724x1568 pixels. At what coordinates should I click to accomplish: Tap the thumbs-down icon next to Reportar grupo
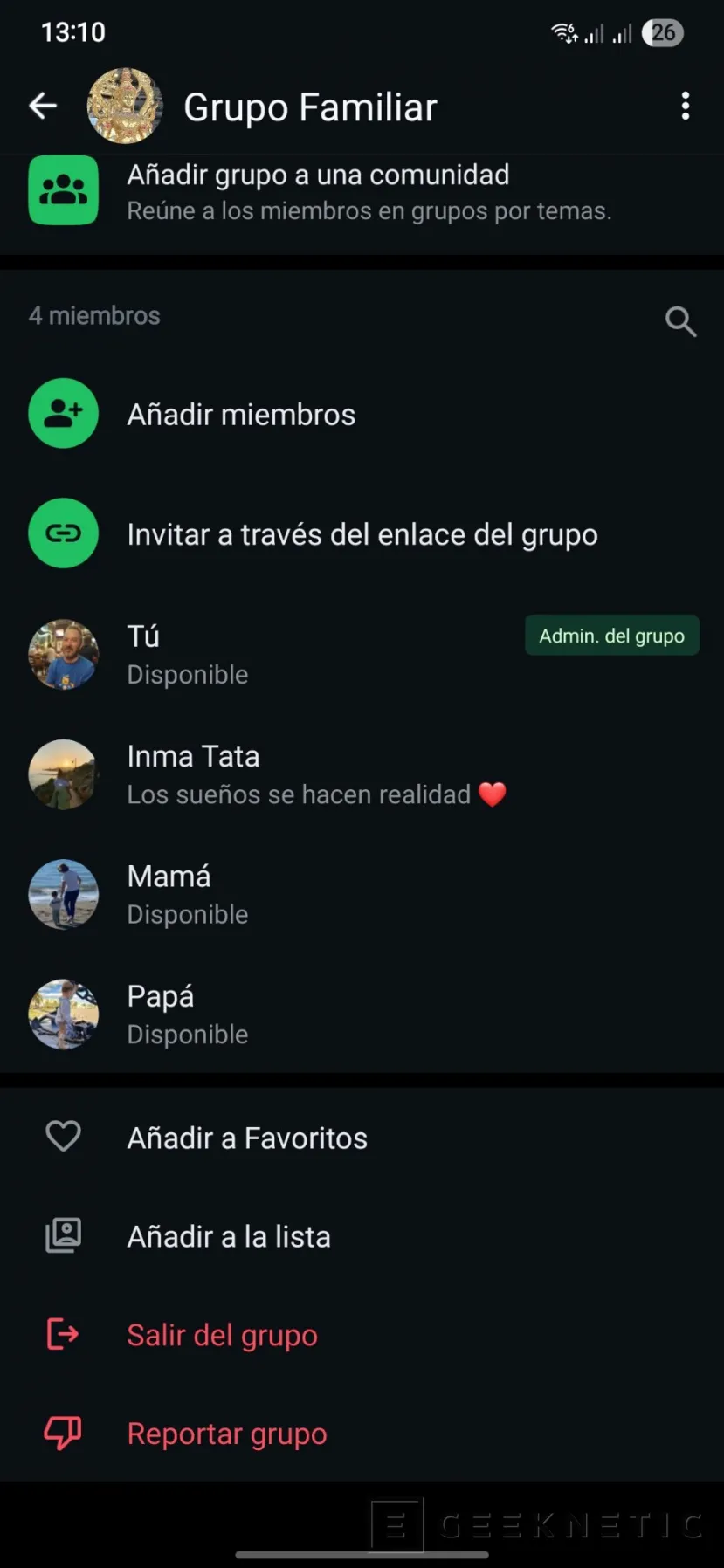pyautogui.click(x=62, y=1433)
